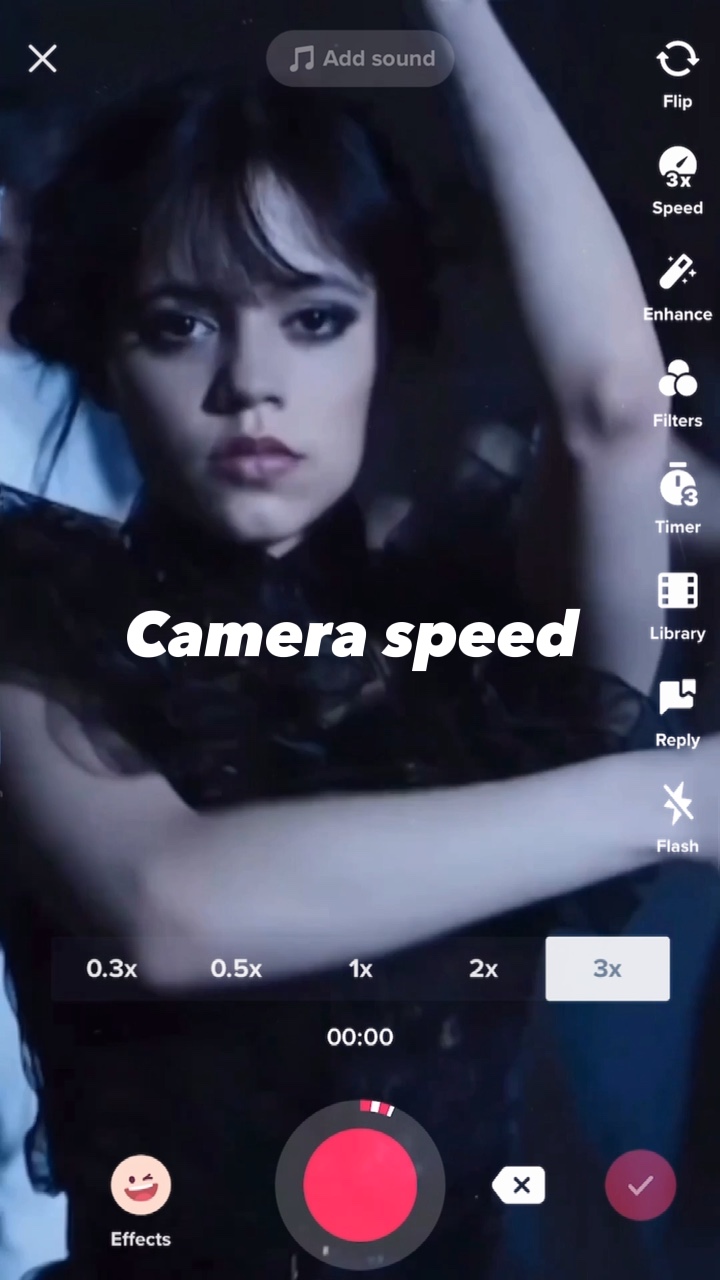Switch speed to 2x
The width and height of the screenshot is (720, 1280).
click(484, 969)
